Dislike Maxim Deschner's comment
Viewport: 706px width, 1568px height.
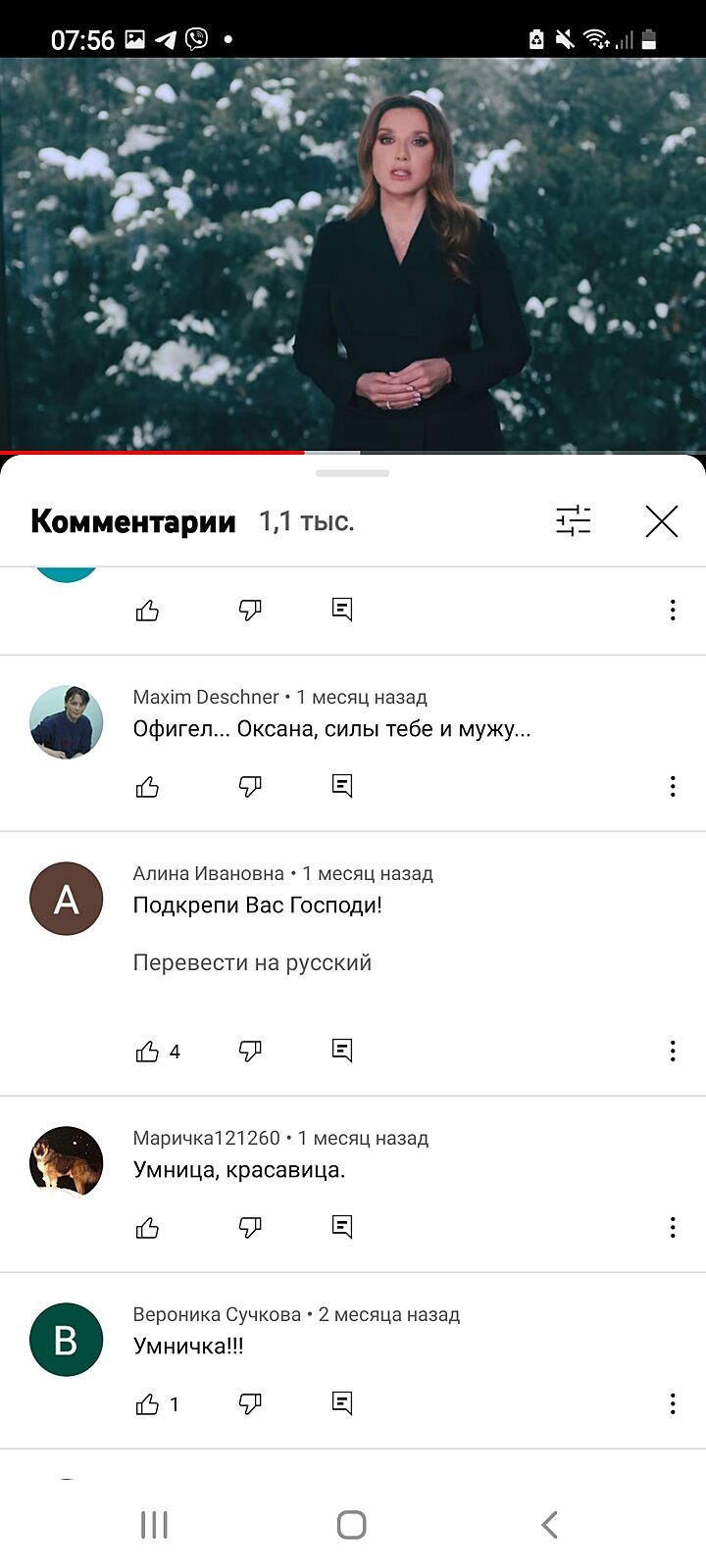click(x=250, y=786)
